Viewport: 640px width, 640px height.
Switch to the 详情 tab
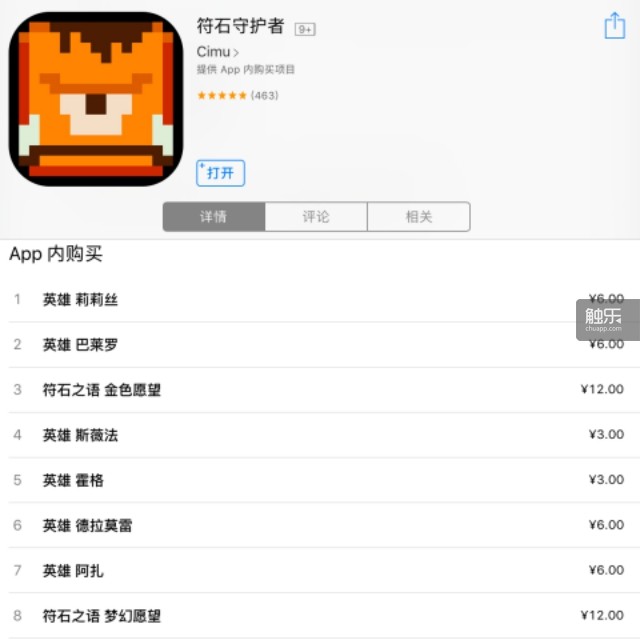(214, 217)
